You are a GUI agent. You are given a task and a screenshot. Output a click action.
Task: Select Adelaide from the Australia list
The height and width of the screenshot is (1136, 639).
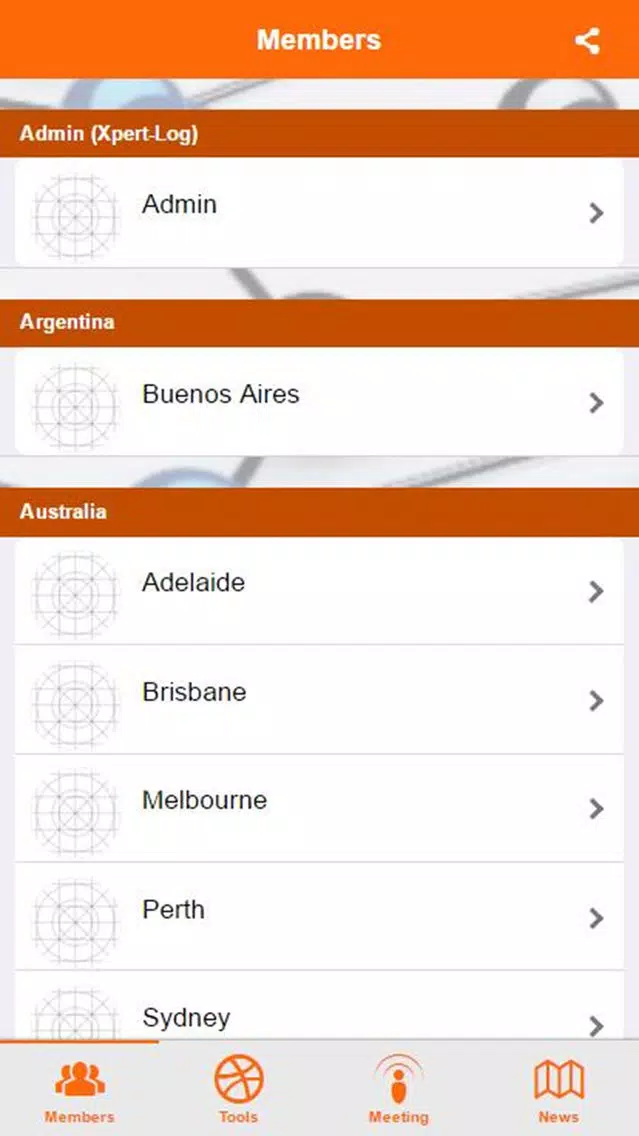click(319, 591)
